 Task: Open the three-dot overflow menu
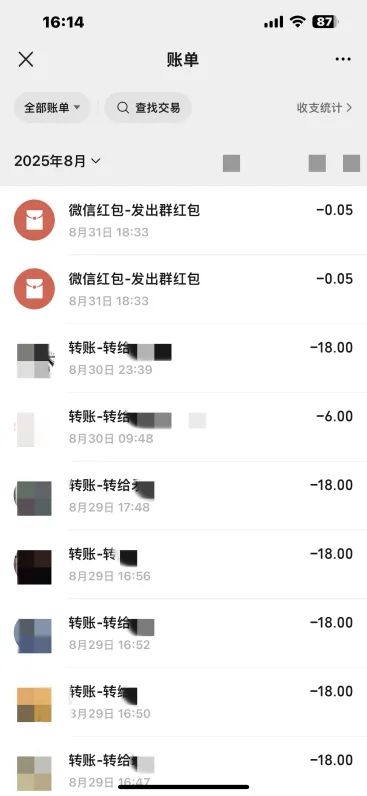pyautogui.click(x=343, y=59)
